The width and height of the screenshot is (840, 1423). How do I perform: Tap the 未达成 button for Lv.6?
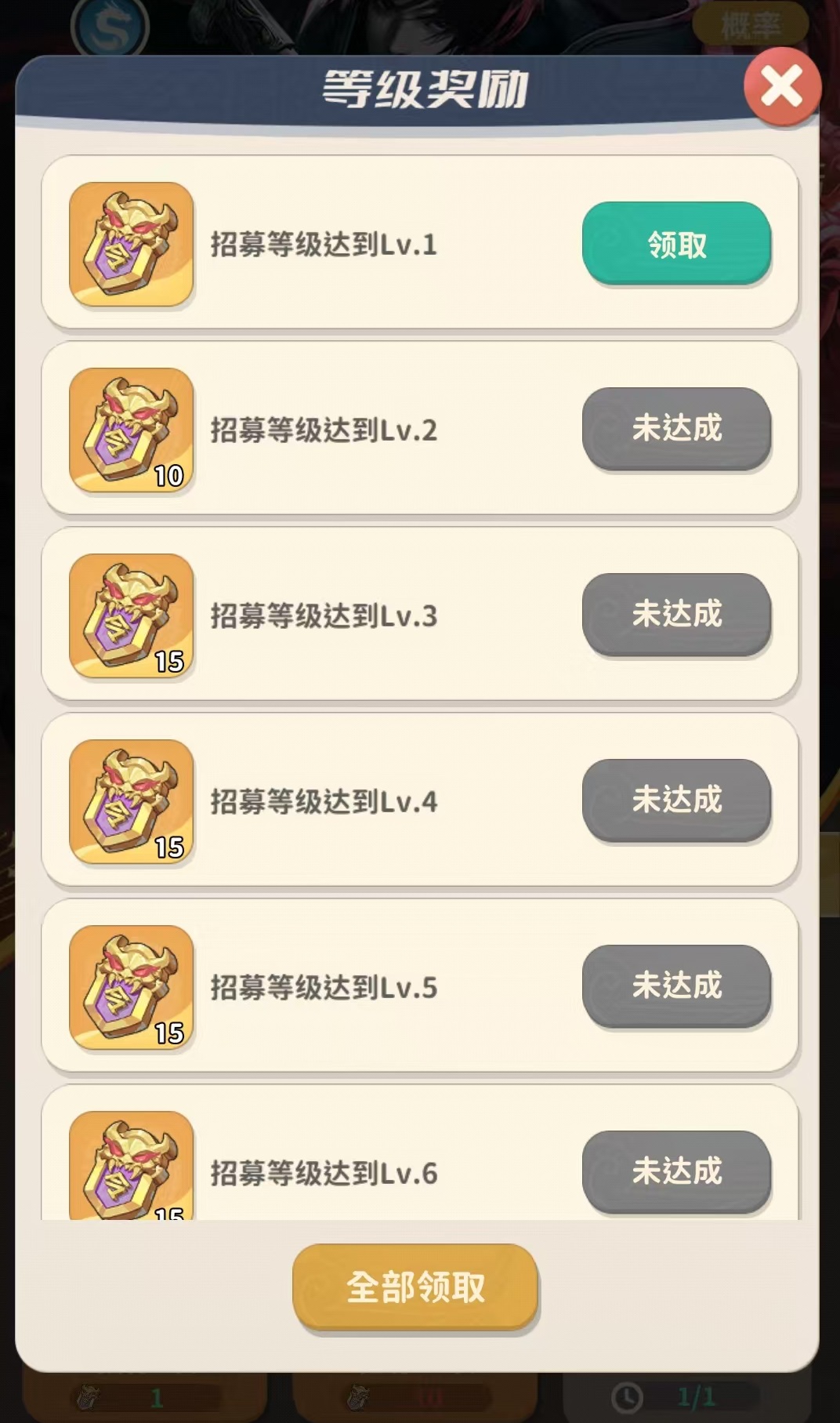[x=676, y=1171]
